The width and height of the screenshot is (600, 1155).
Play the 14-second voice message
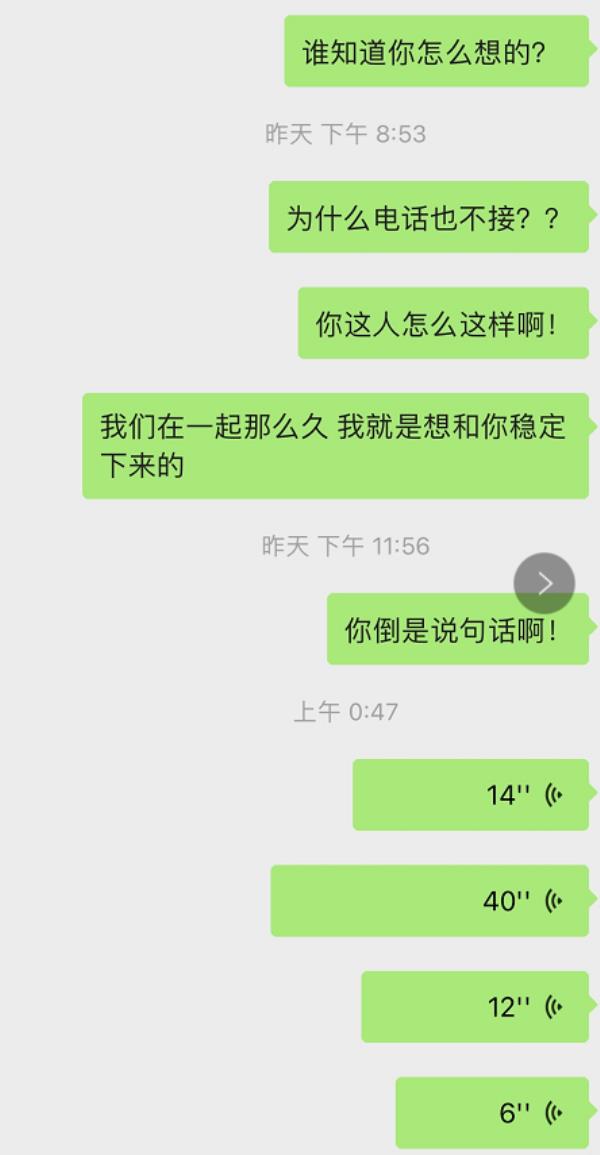tap(470, 795)
